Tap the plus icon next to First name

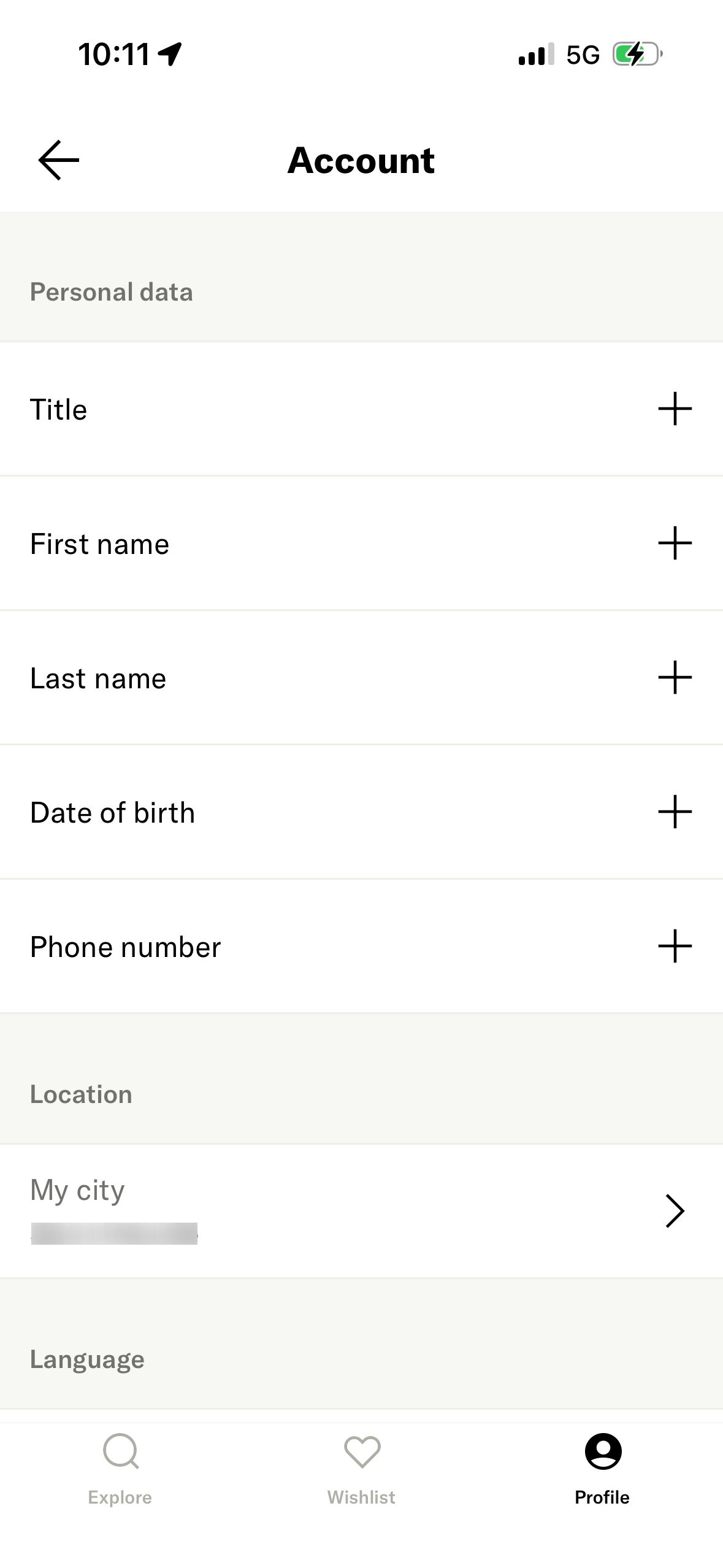point(675,542)
